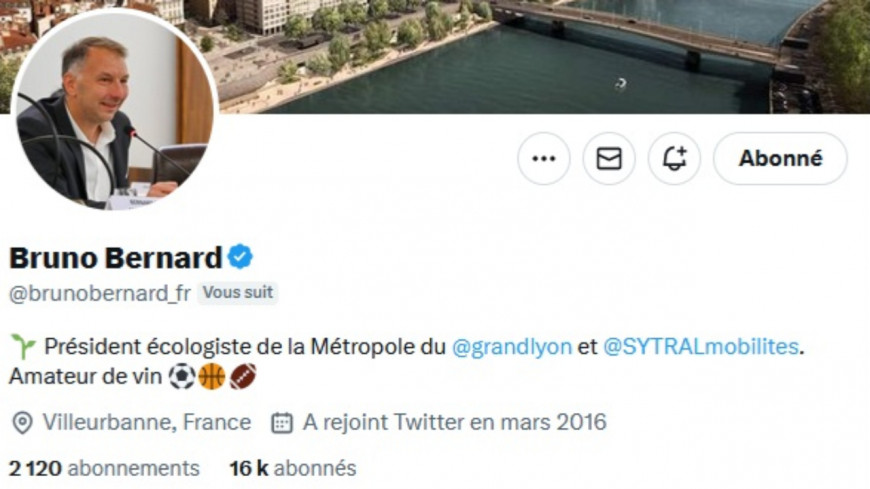Screen dimensions: 870x489
Task: Turn on notifications with the bell icon
Action: pos(674,159)
